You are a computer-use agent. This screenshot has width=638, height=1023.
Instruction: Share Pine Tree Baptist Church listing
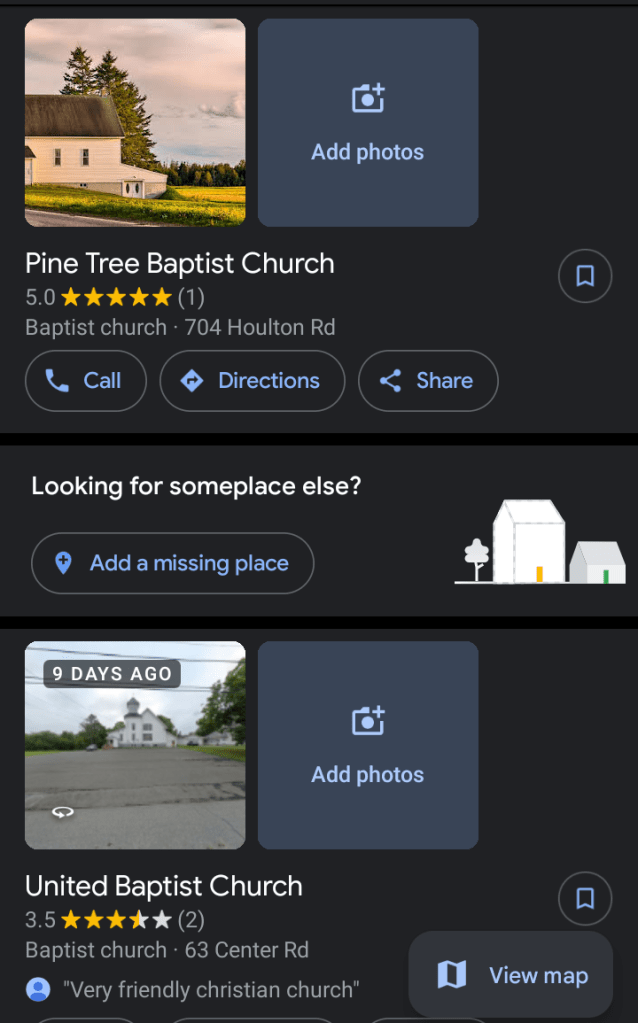(x=428, y=381)
